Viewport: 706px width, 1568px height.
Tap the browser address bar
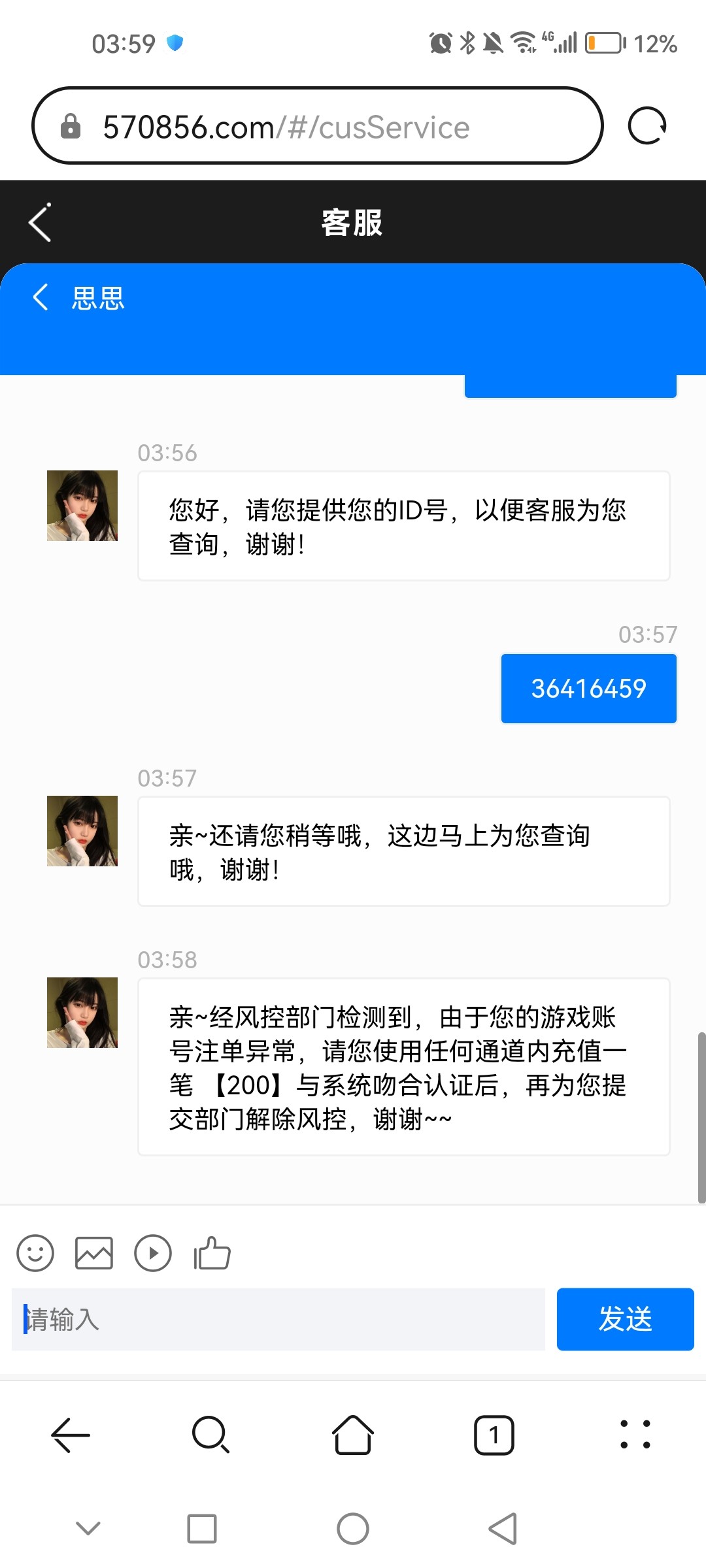(x=317, y=125)
